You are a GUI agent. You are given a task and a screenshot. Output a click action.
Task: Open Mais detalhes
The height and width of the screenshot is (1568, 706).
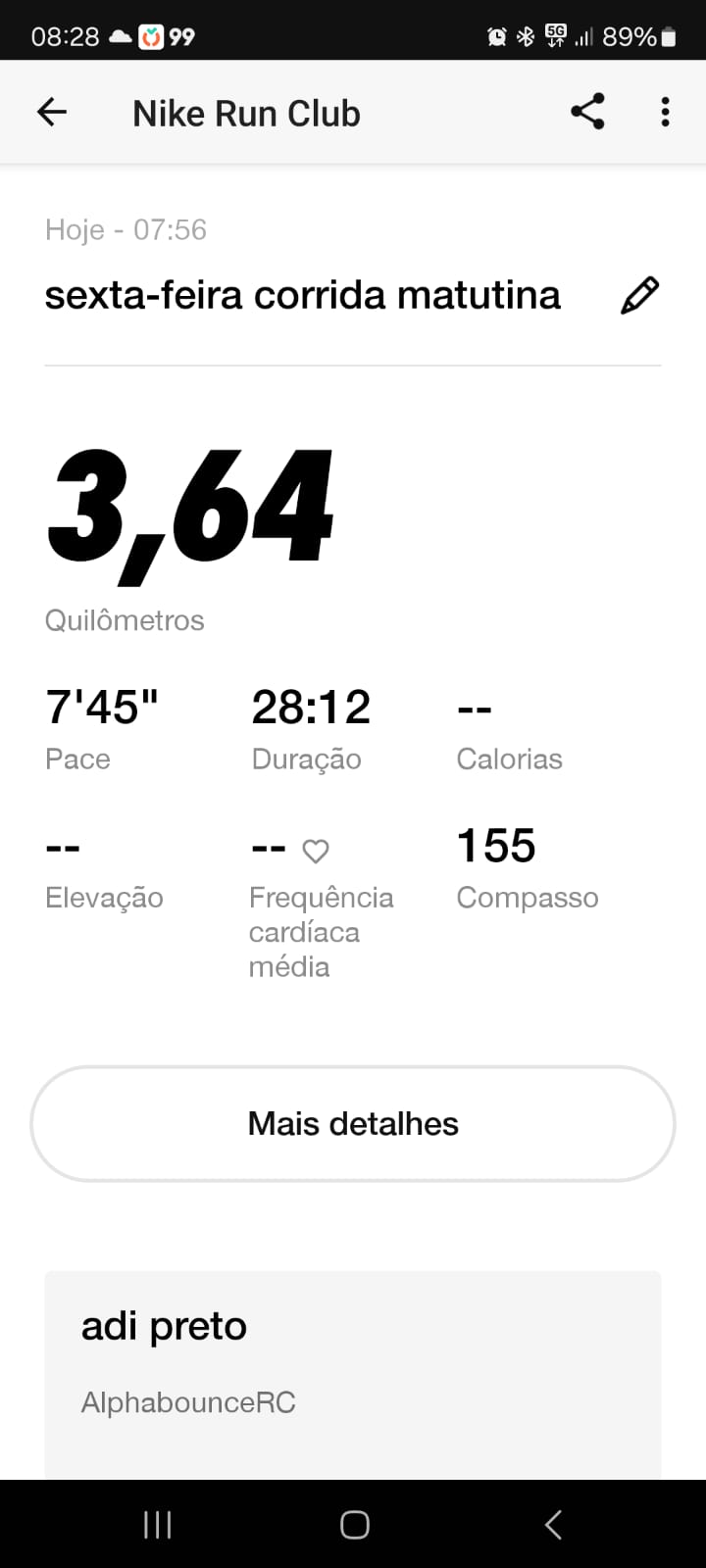click(x=353, y=1123)
